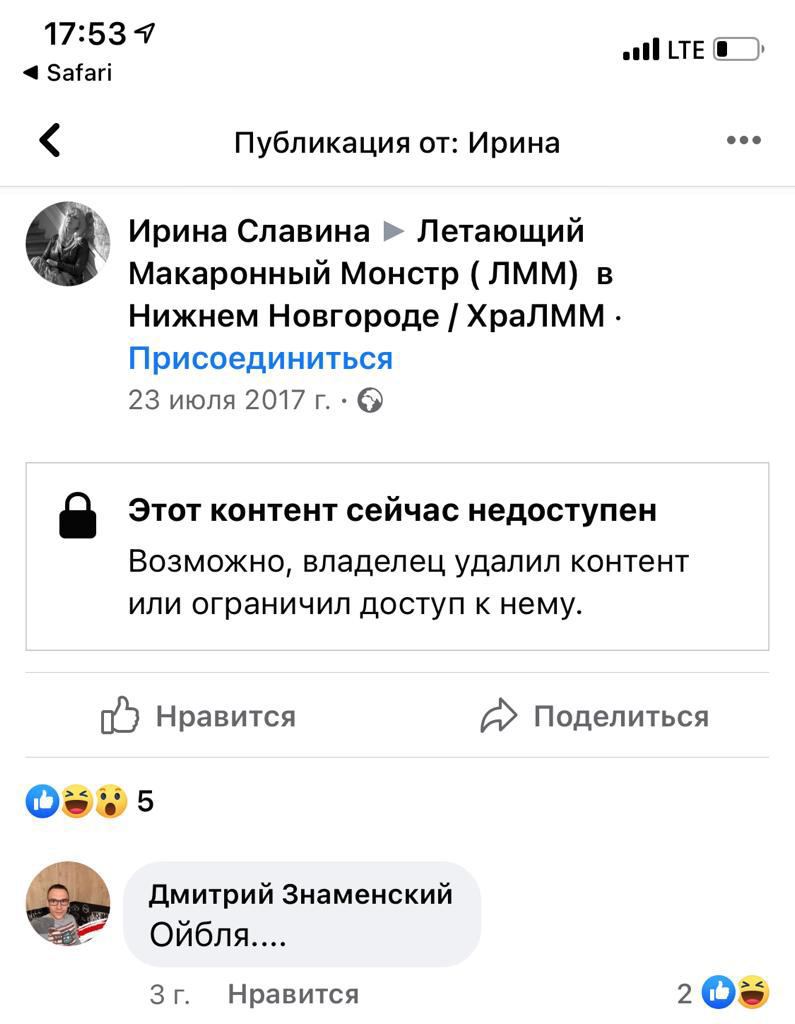The width and height of the screenshot is (795, 1024).
Task: Tap Присоединиться to join the group
Action: point(260,358)
